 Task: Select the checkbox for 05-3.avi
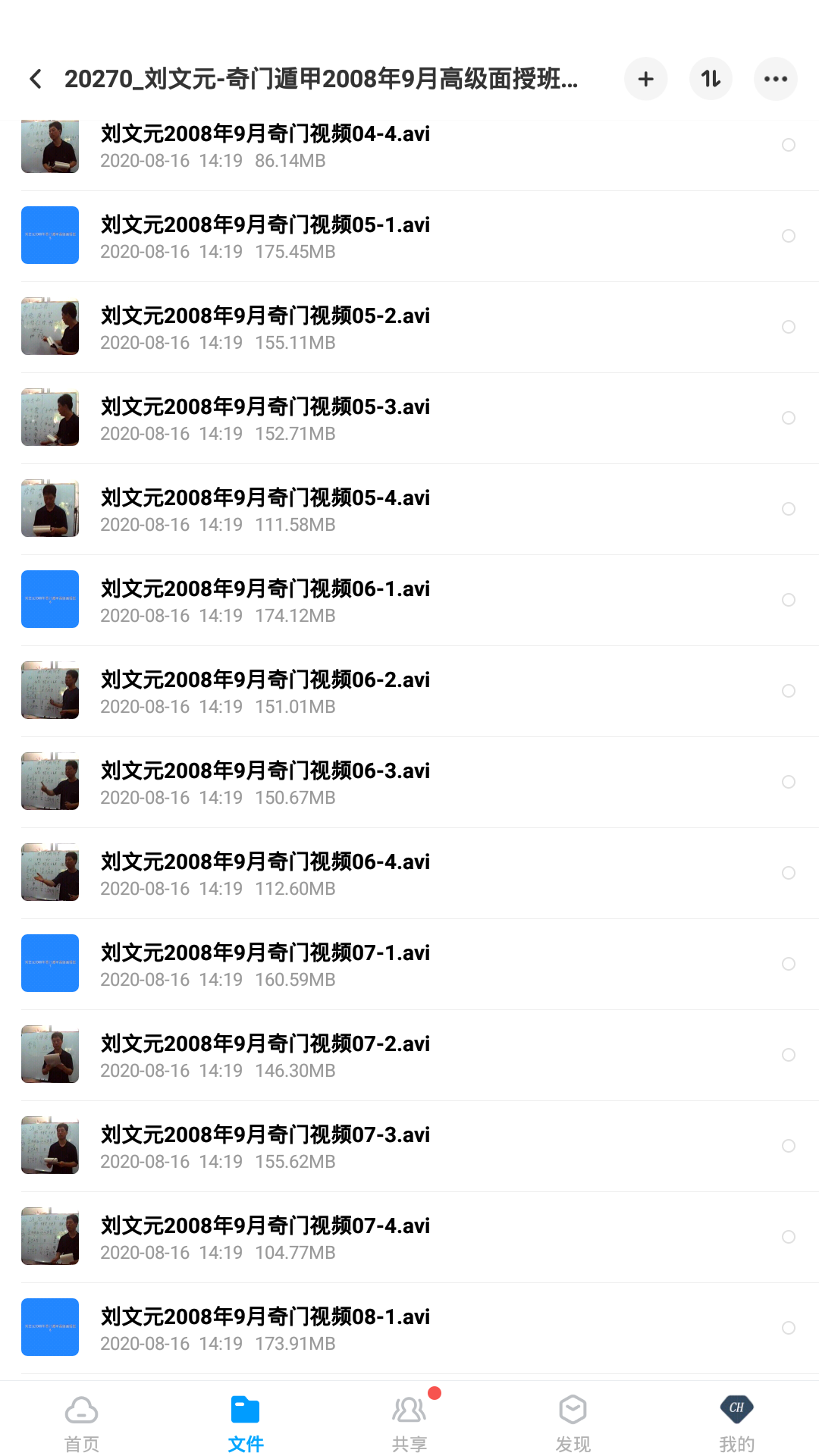(x=788, y=418)
